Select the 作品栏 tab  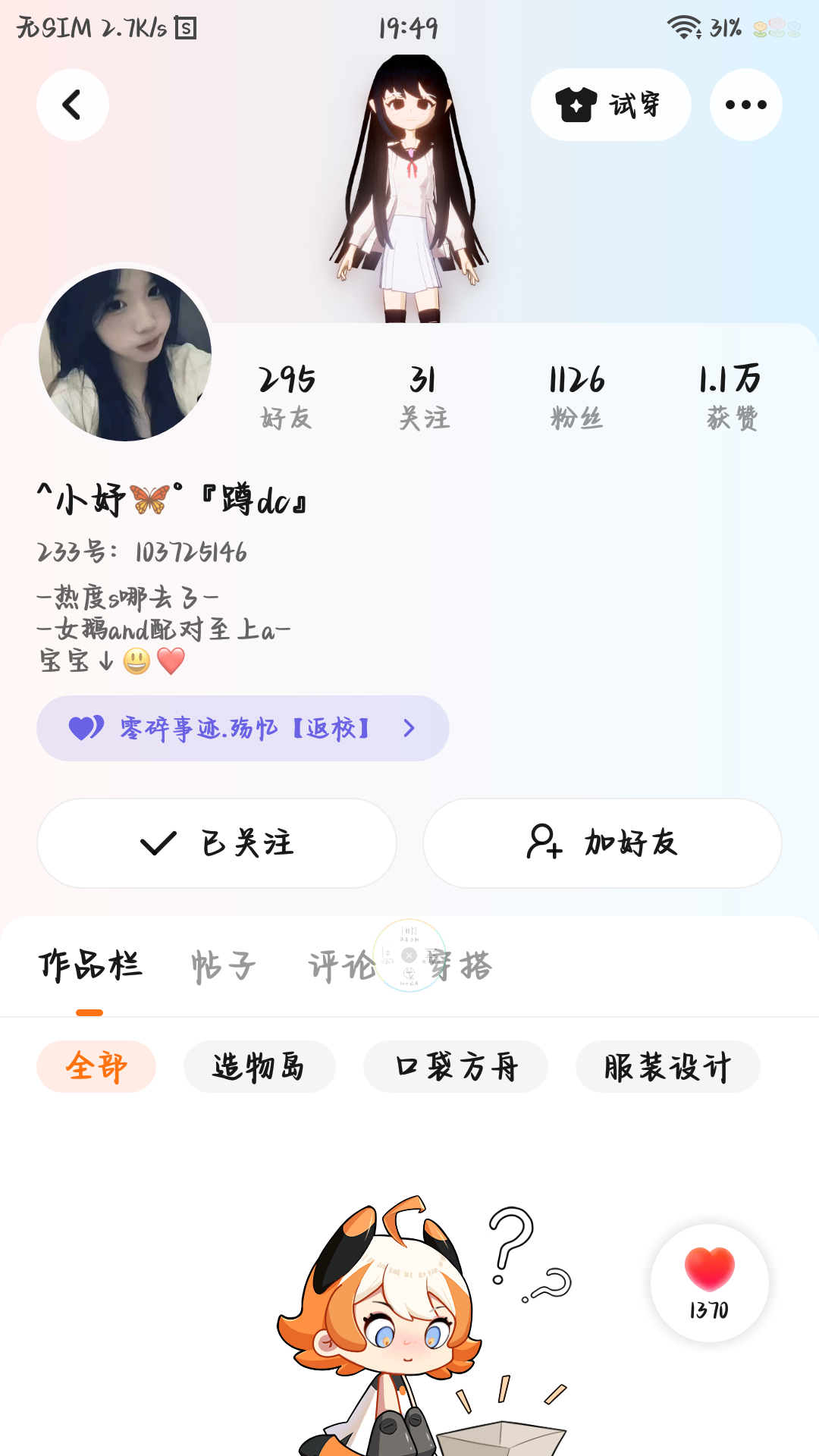(x=89, y=966)
